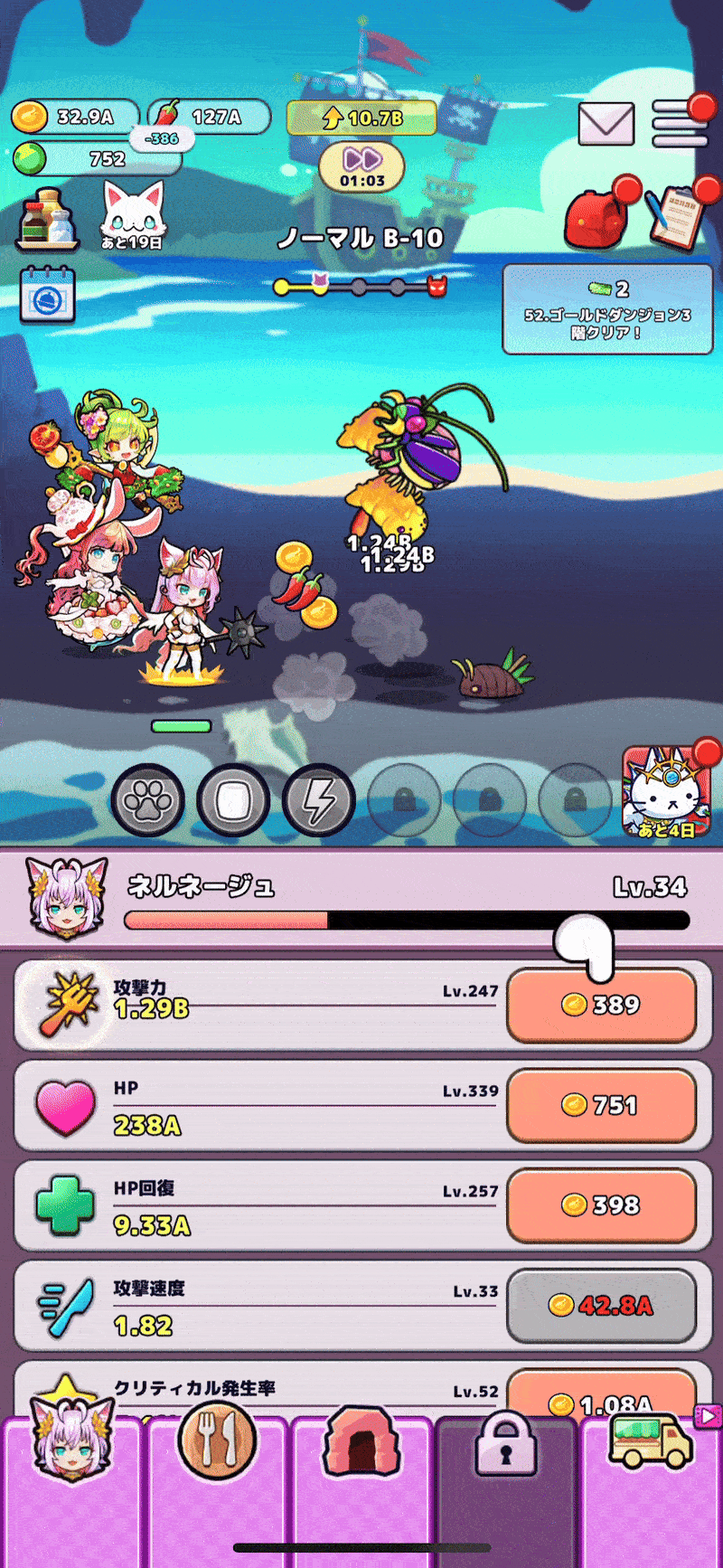Activate the white square skill button
Viewport: 723px width, 1568px height.
tap(233, 801)
